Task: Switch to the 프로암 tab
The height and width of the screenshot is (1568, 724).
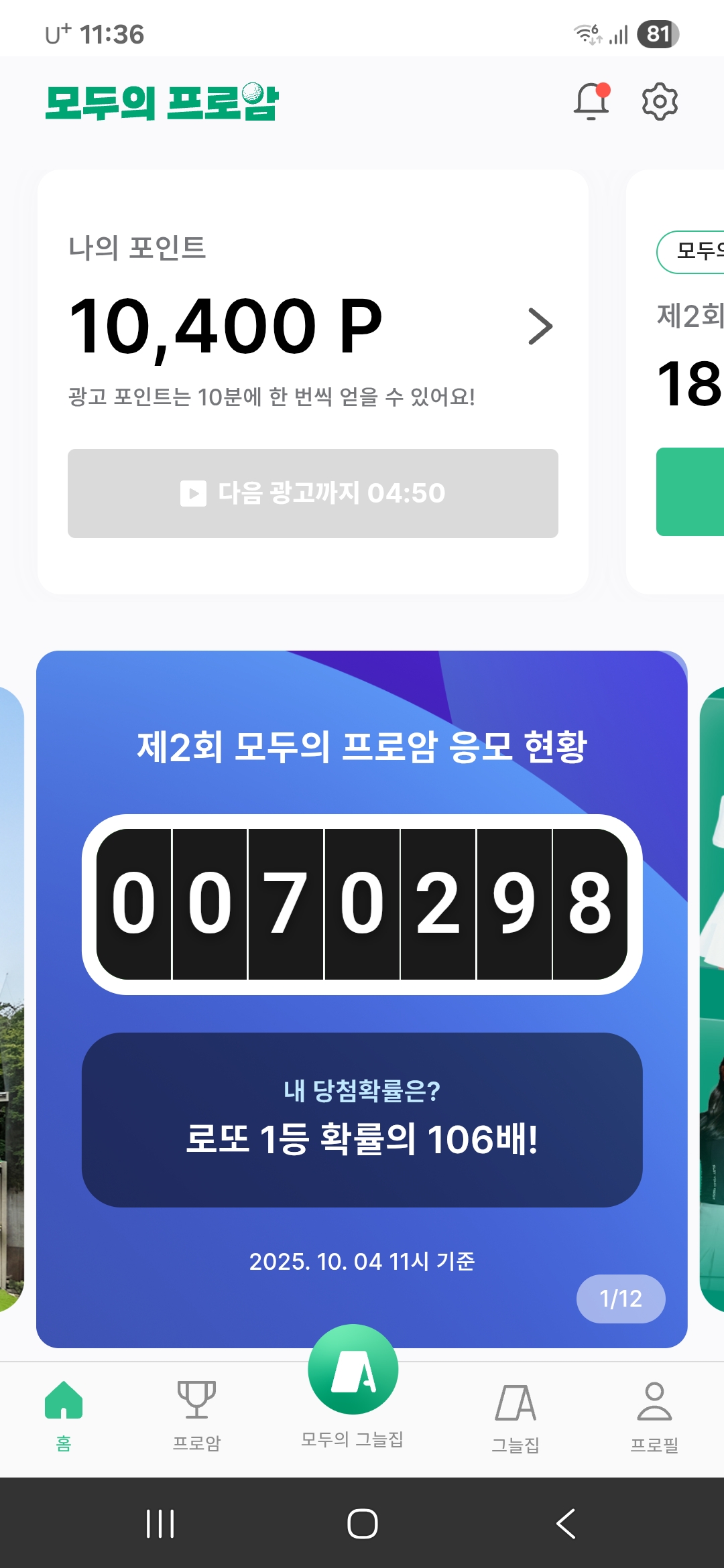Action: [x=196, y=1414]
